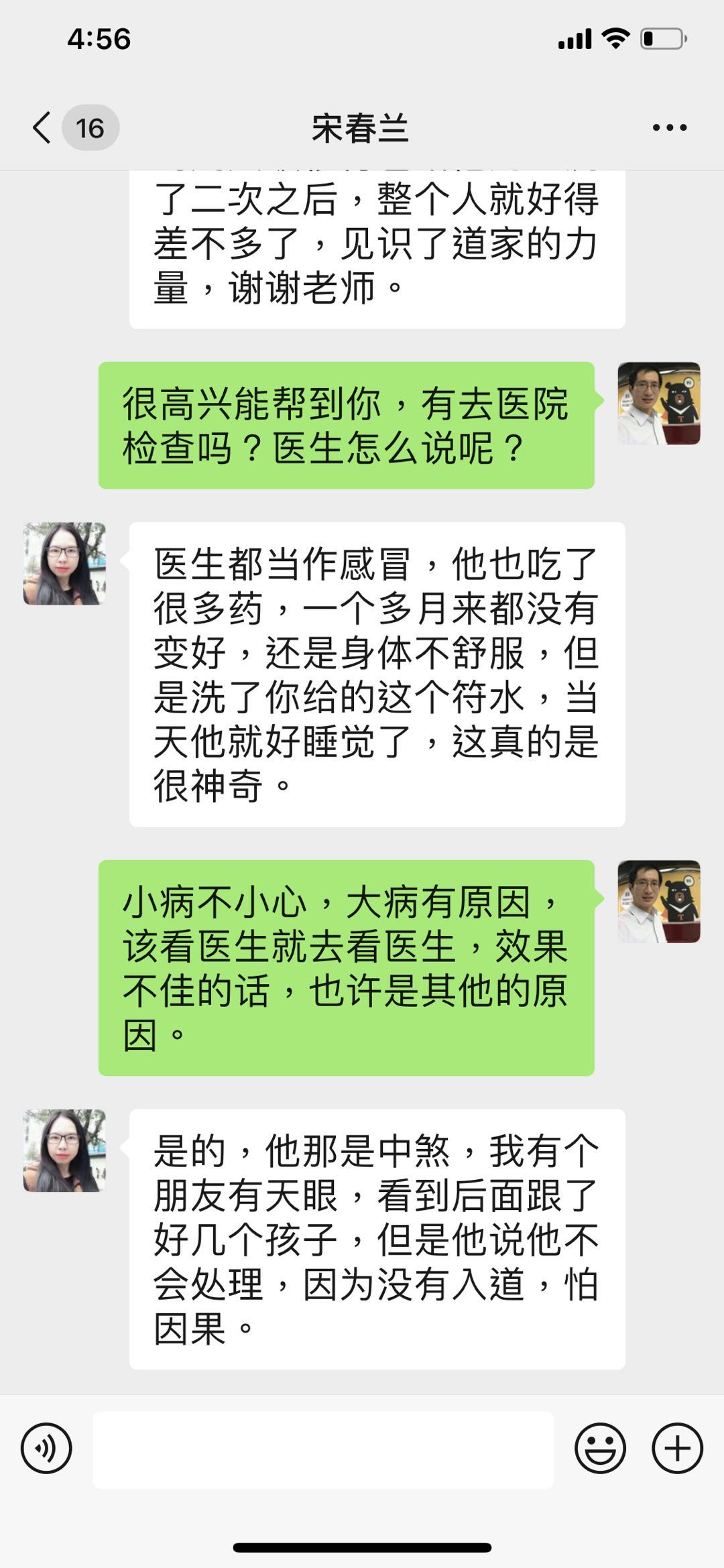This screenshot has width=724, height=1568.
Task: Open the chat details overflow menu
Action: click(669, 127)
